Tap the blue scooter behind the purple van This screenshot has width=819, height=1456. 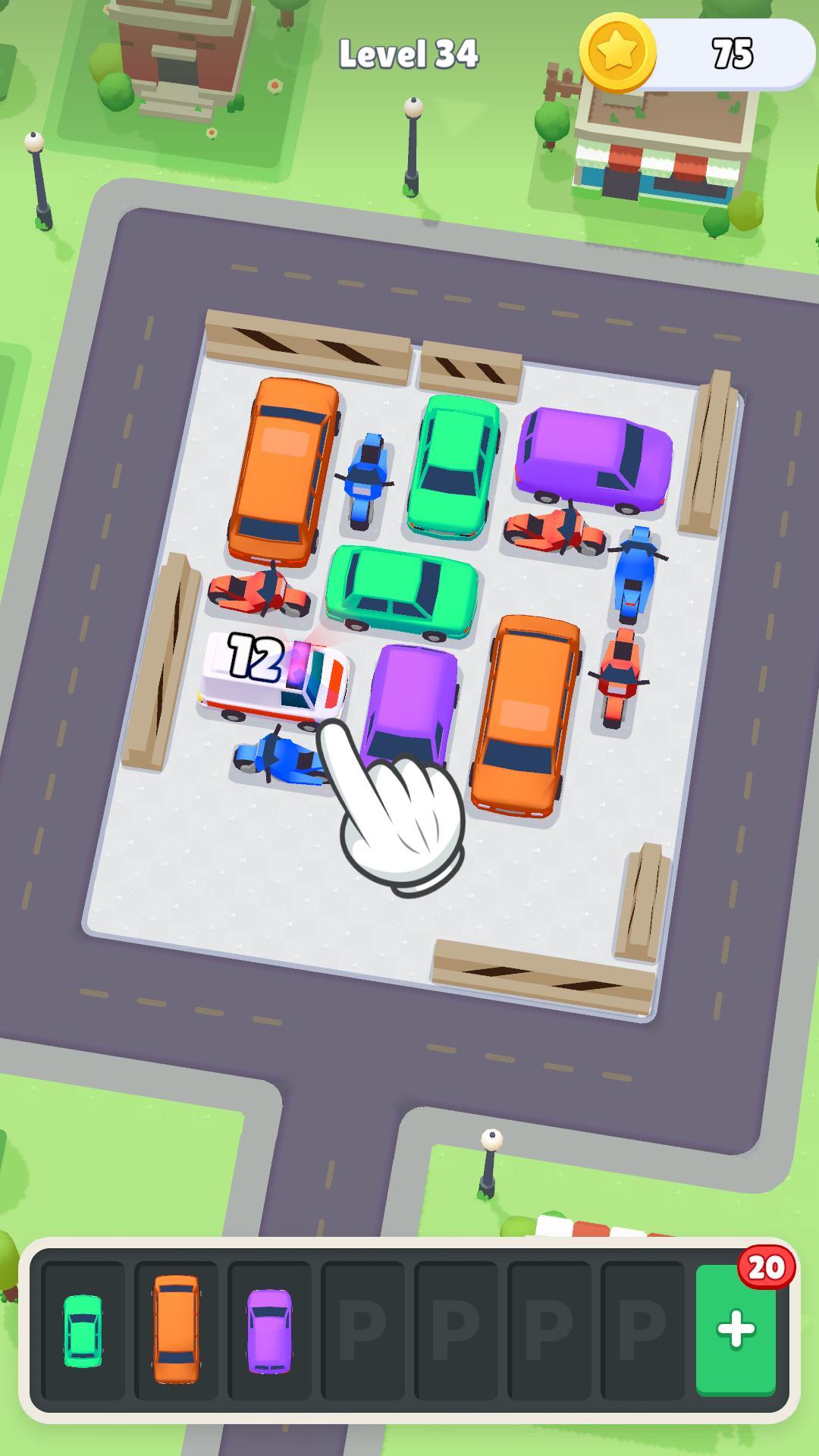pos(634,573)
